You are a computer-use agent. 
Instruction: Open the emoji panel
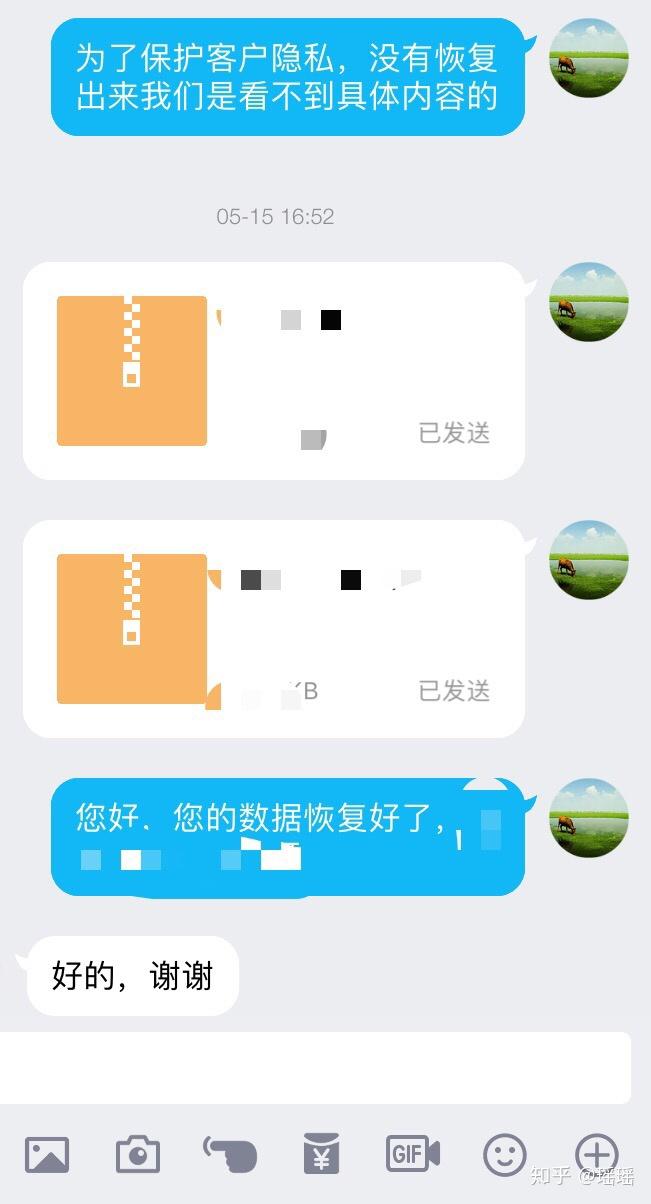[505, 1155]
